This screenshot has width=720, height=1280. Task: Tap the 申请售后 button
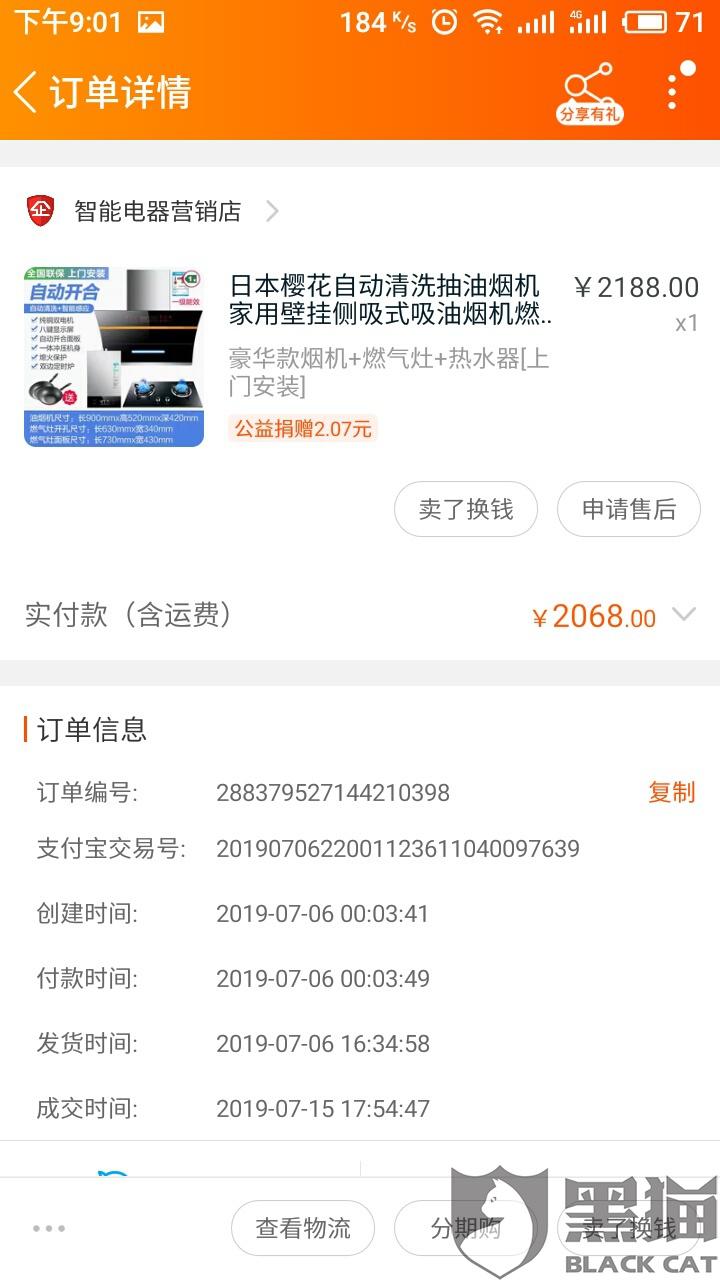point(628,509)
